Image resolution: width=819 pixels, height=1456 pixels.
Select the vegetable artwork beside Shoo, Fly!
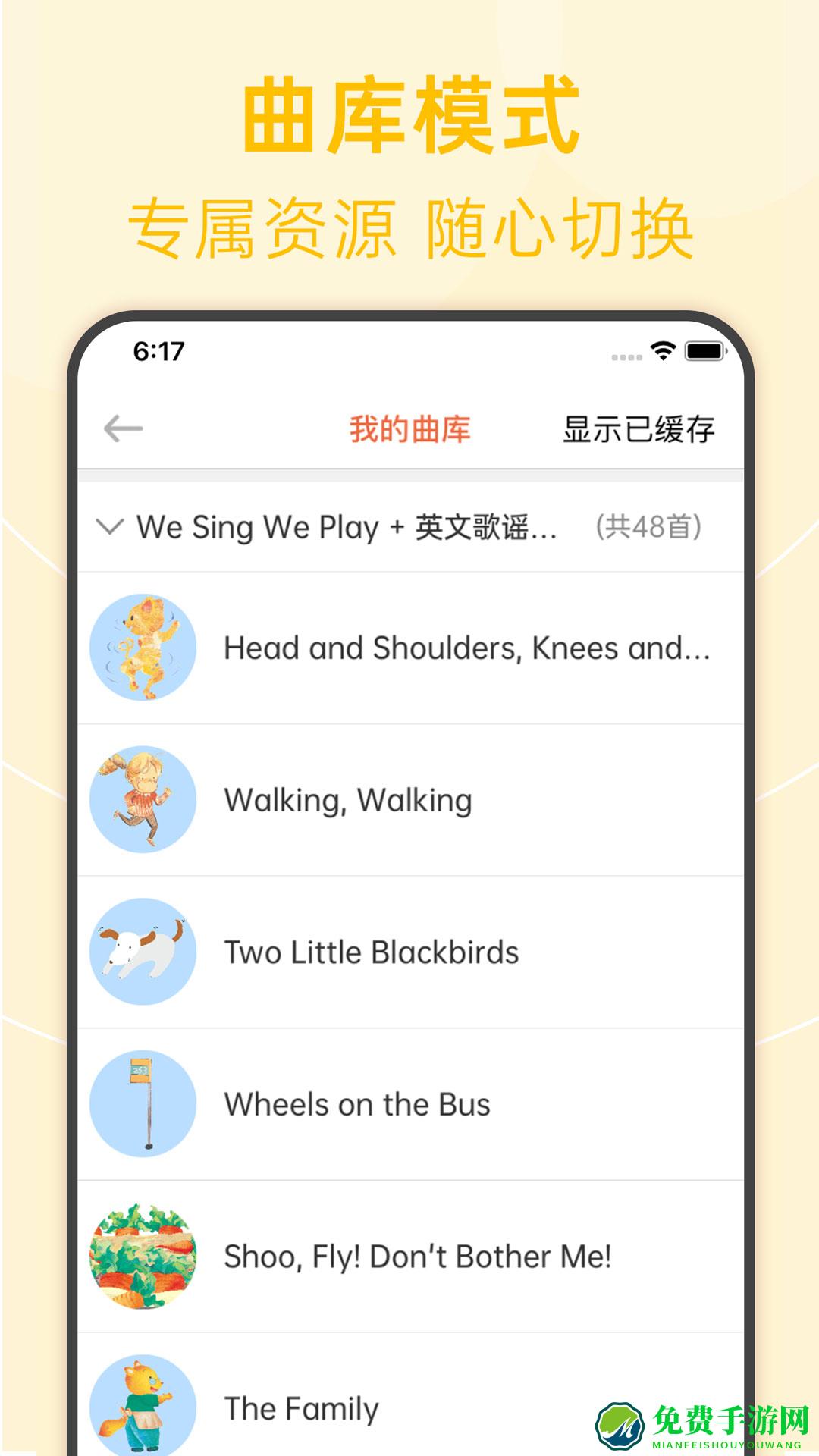[143, 1257]
